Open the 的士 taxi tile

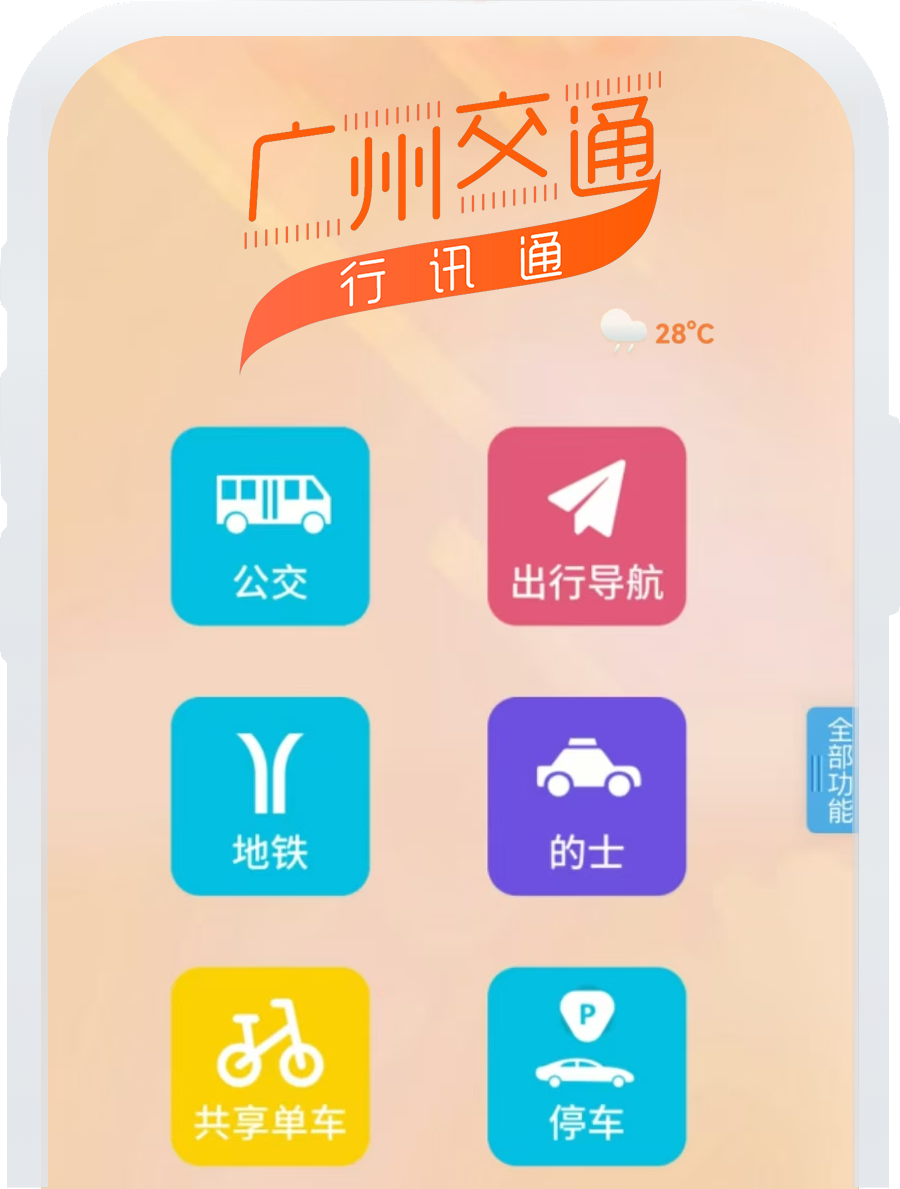586,796
